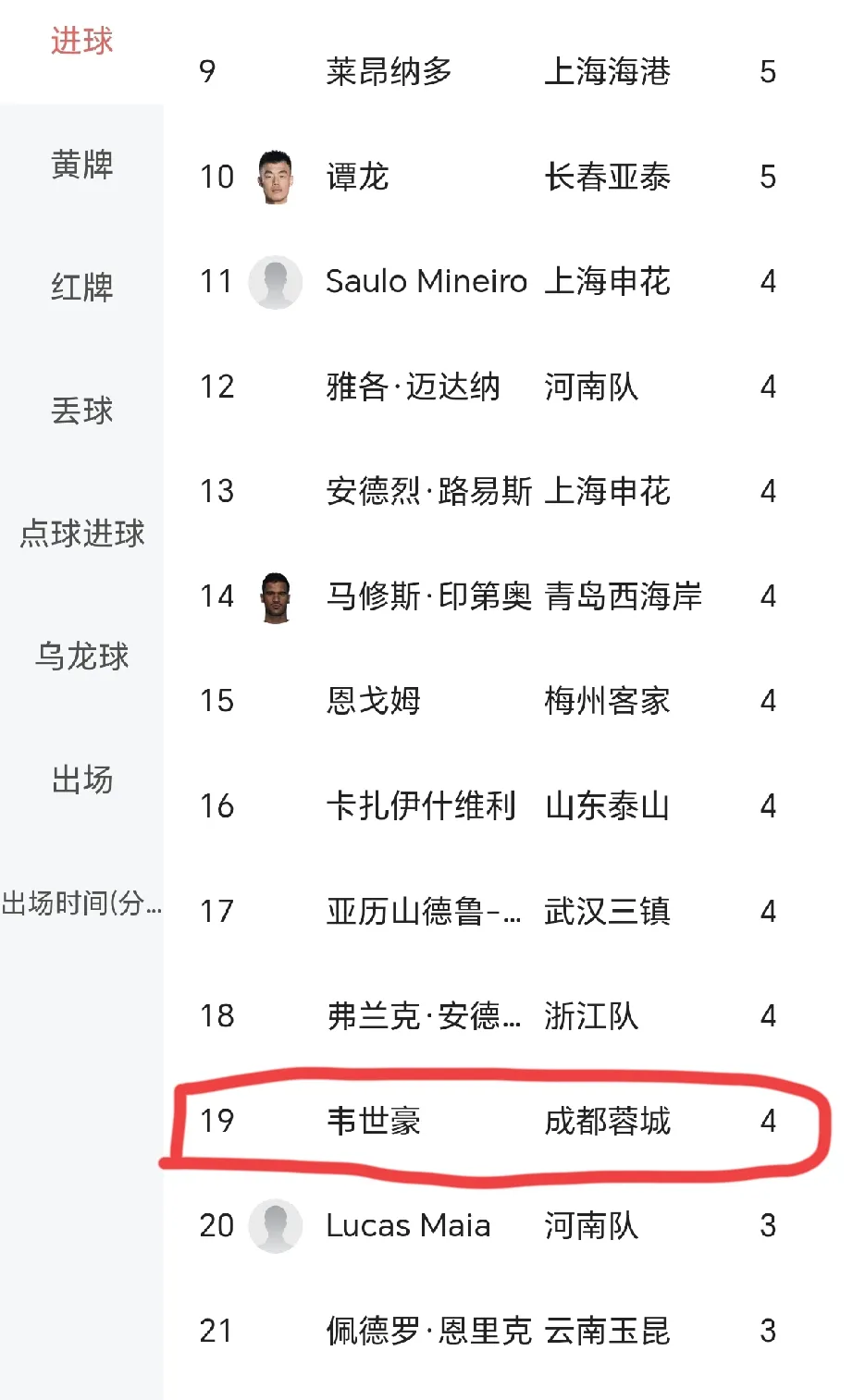Show the 点球进球 ranking

(81, 534)
